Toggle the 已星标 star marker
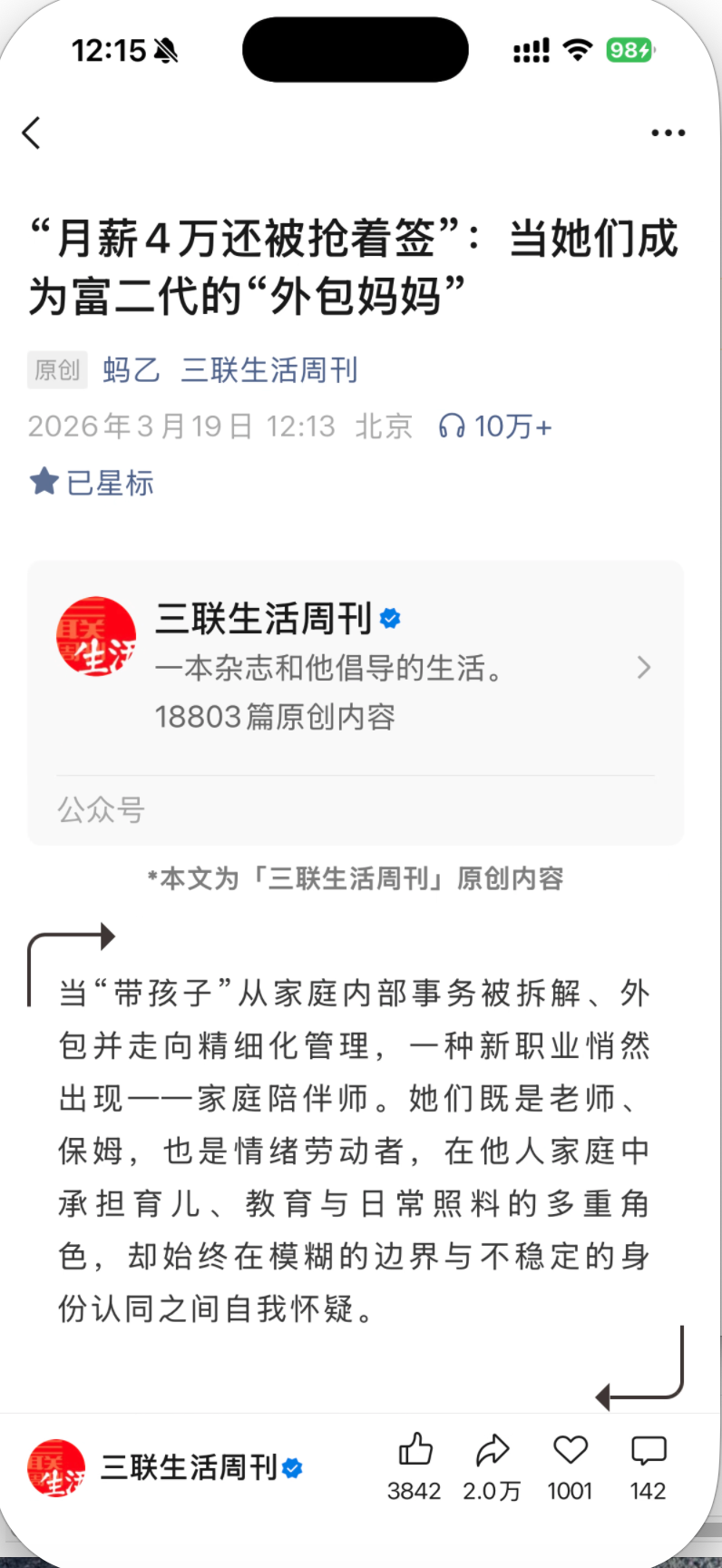 pos(92,482)
